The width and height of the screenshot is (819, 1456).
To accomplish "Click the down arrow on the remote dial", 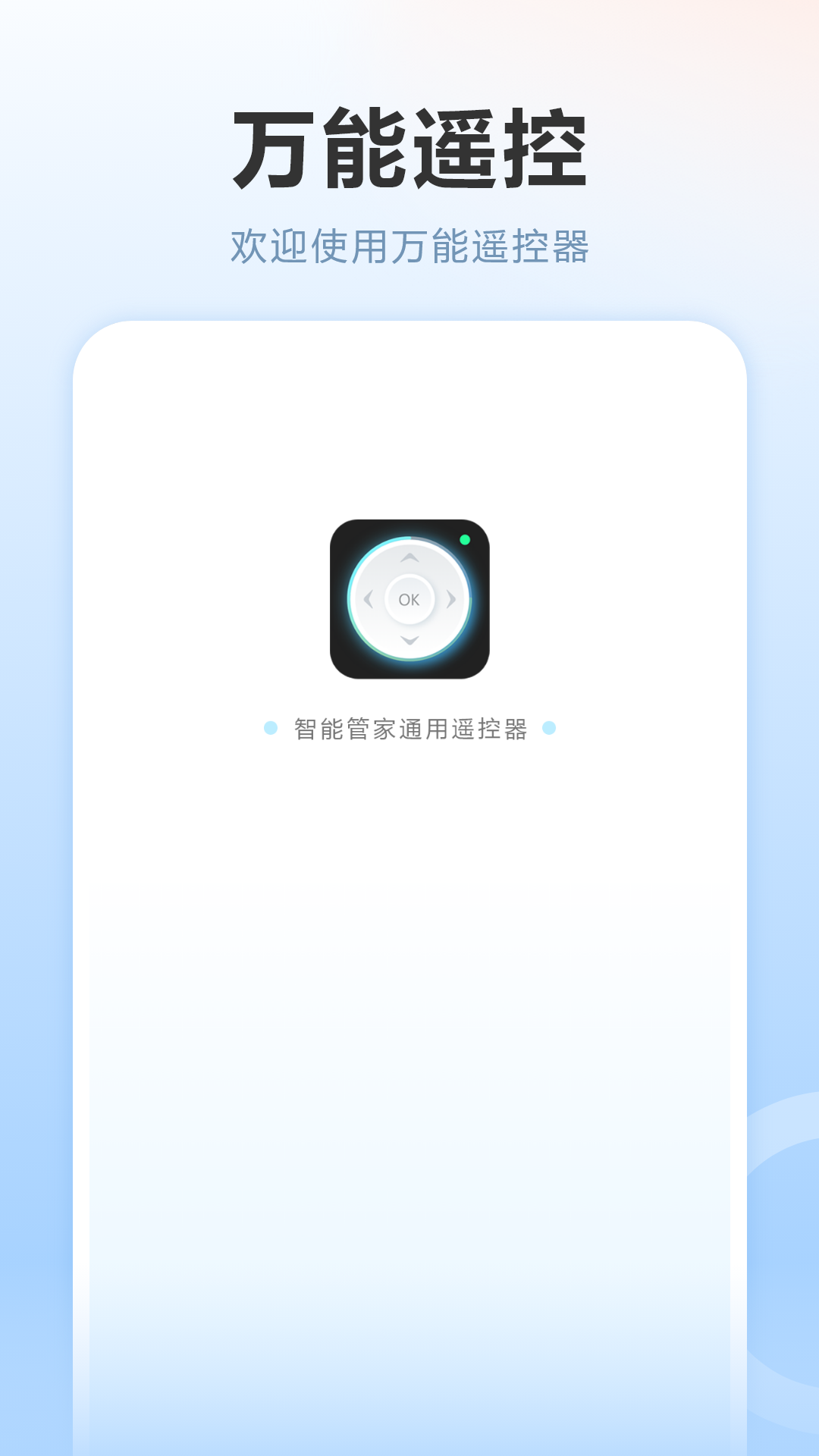I will point(409,640).
